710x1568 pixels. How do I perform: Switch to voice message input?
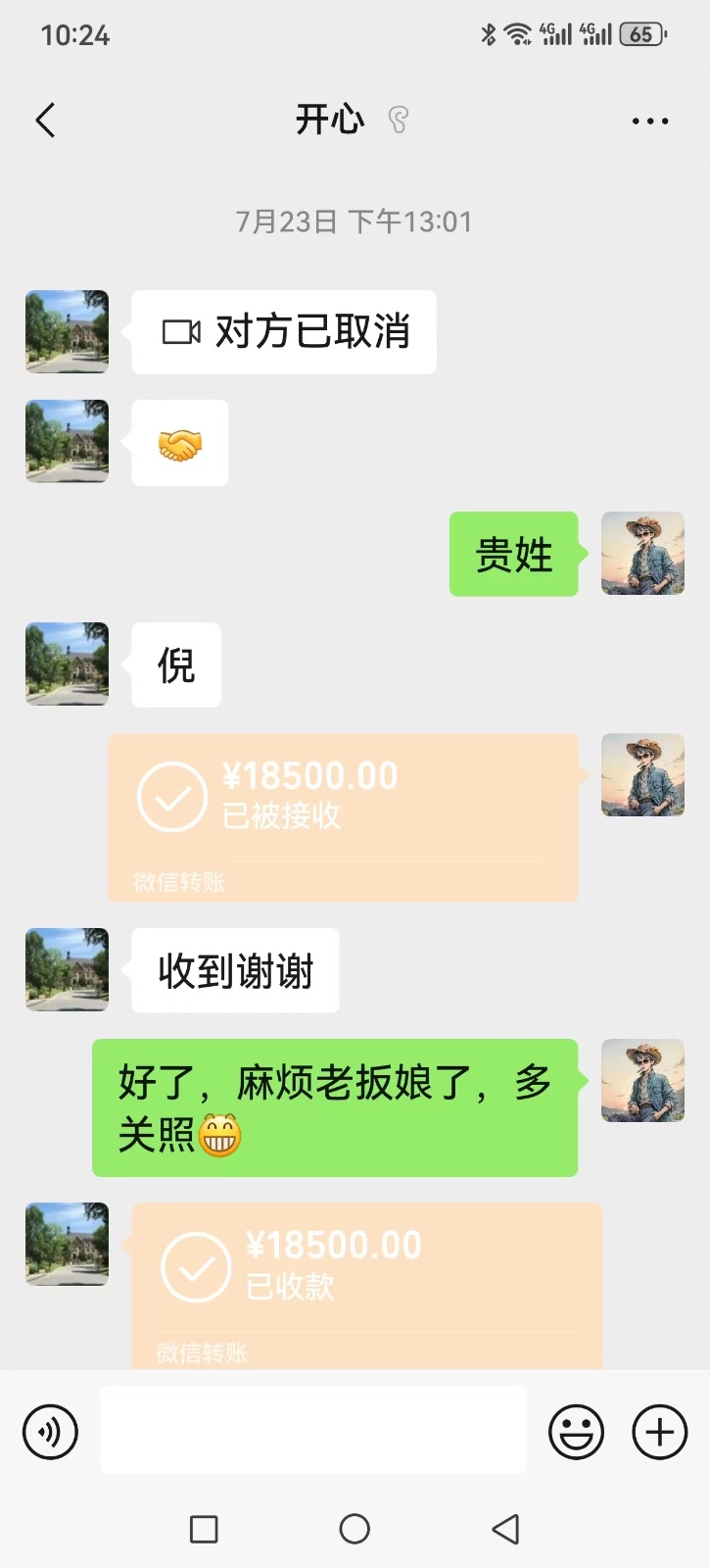pos(50,1432)
